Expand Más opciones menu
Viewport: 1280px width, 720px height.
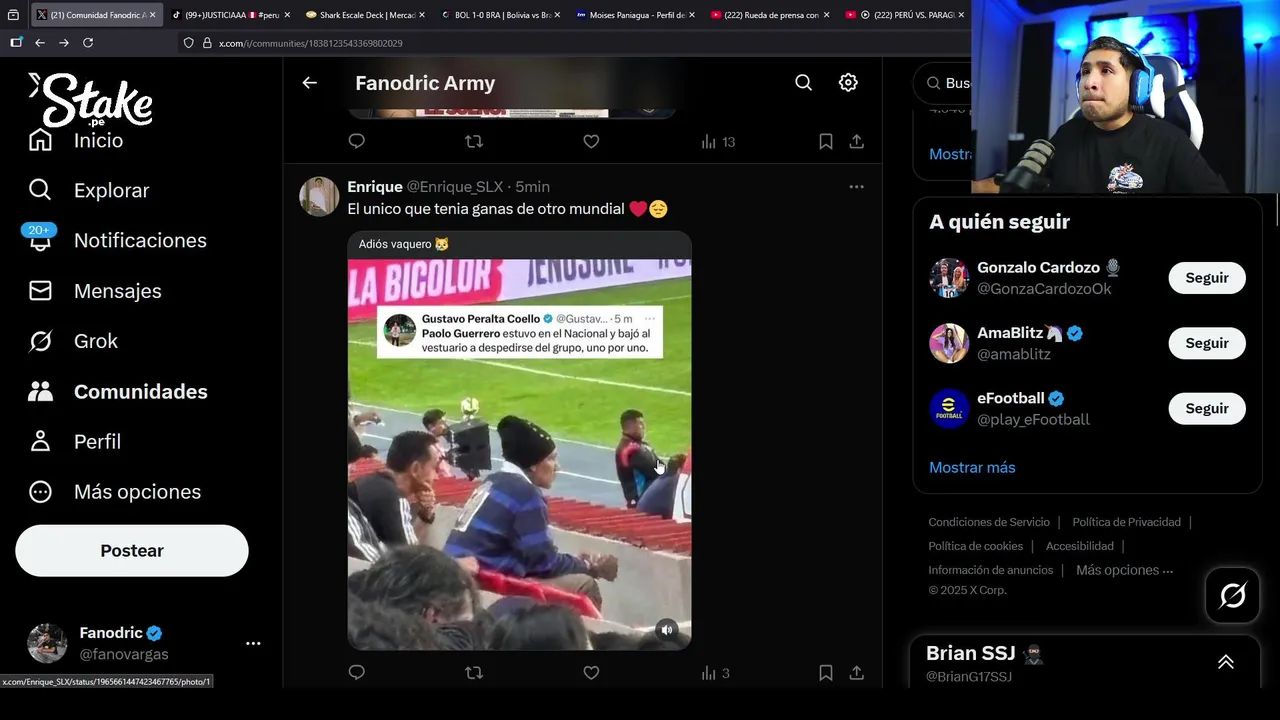coord(136,491)
